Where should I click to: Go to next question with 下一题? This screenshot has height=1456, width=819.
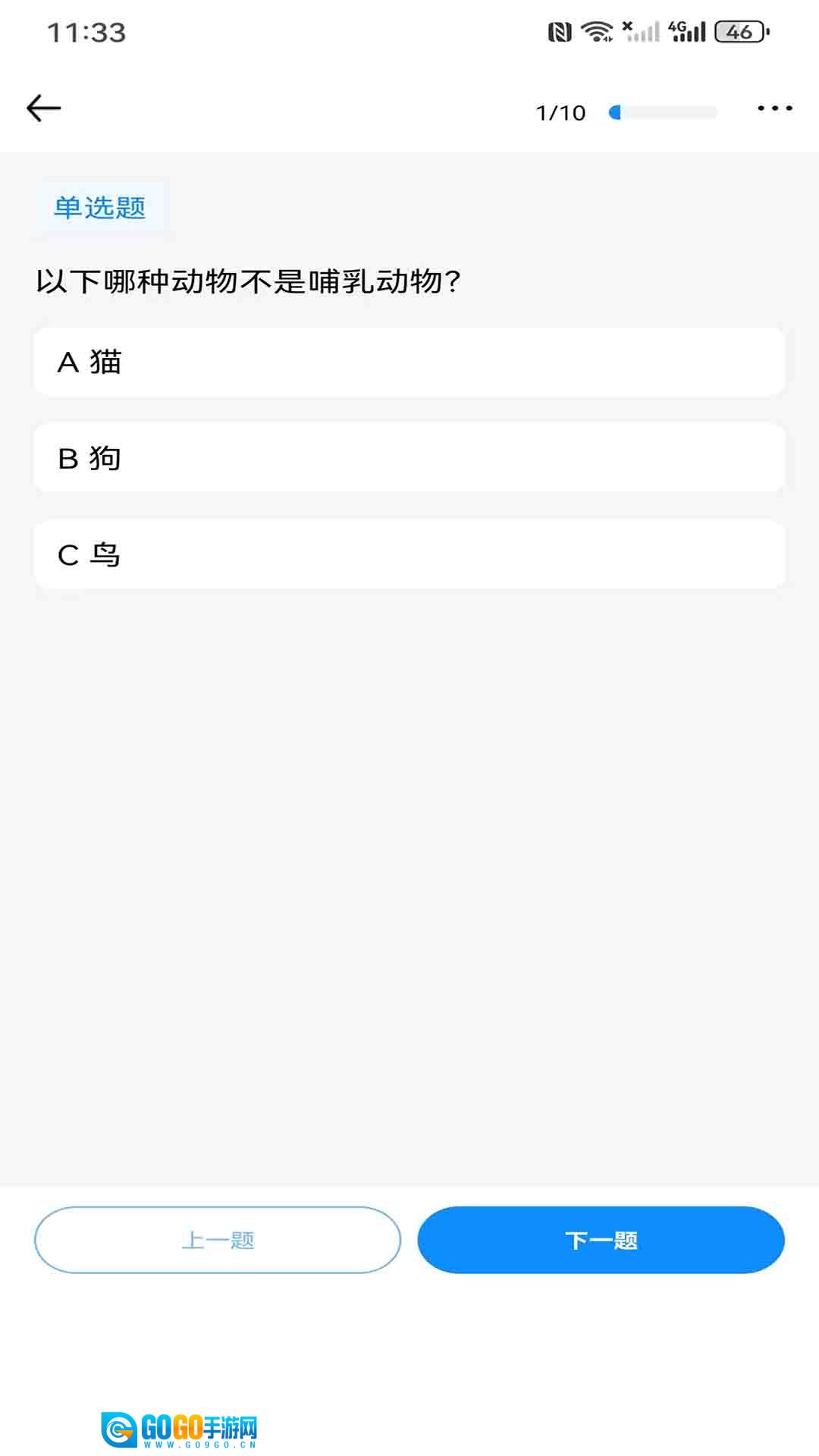(601, 1240)
